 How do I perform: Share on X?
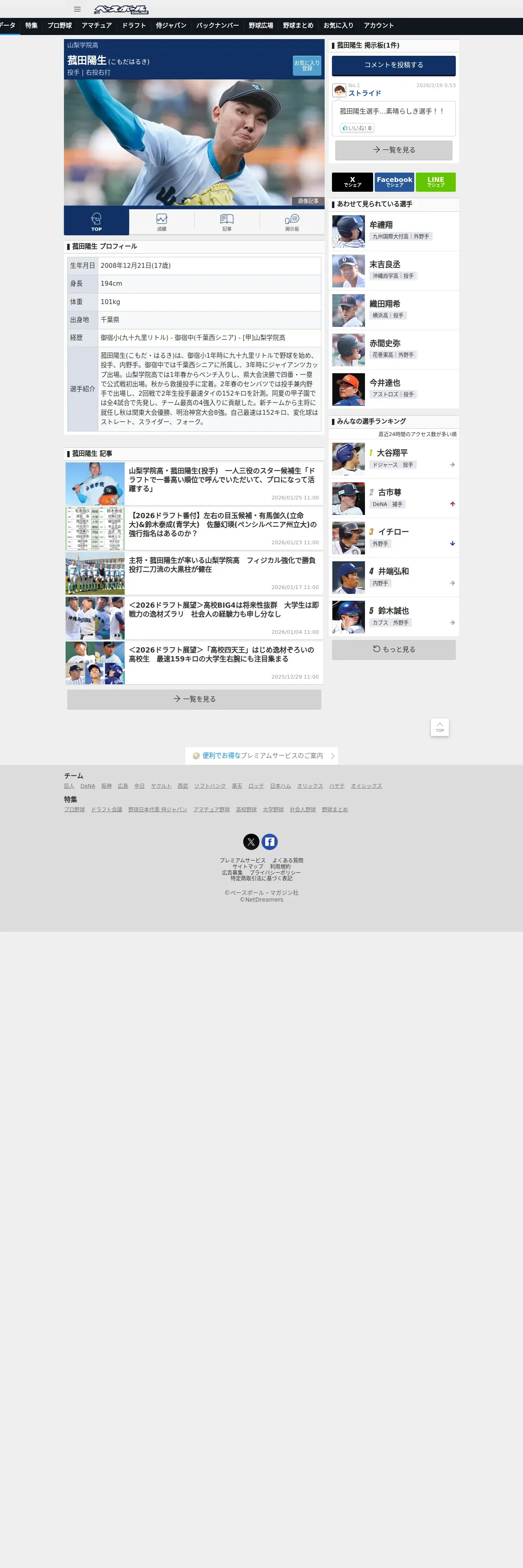pyautogui.click(x=352, y=182)
